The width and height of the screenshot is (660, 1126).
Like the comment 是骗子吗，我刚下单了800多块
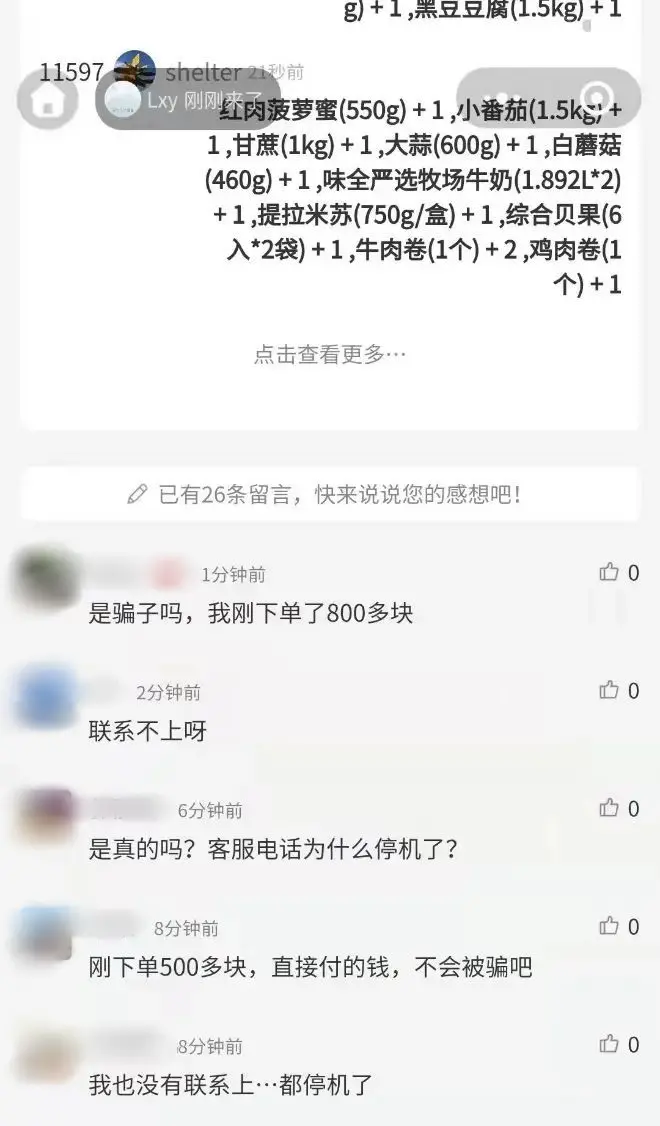point(609,572)
